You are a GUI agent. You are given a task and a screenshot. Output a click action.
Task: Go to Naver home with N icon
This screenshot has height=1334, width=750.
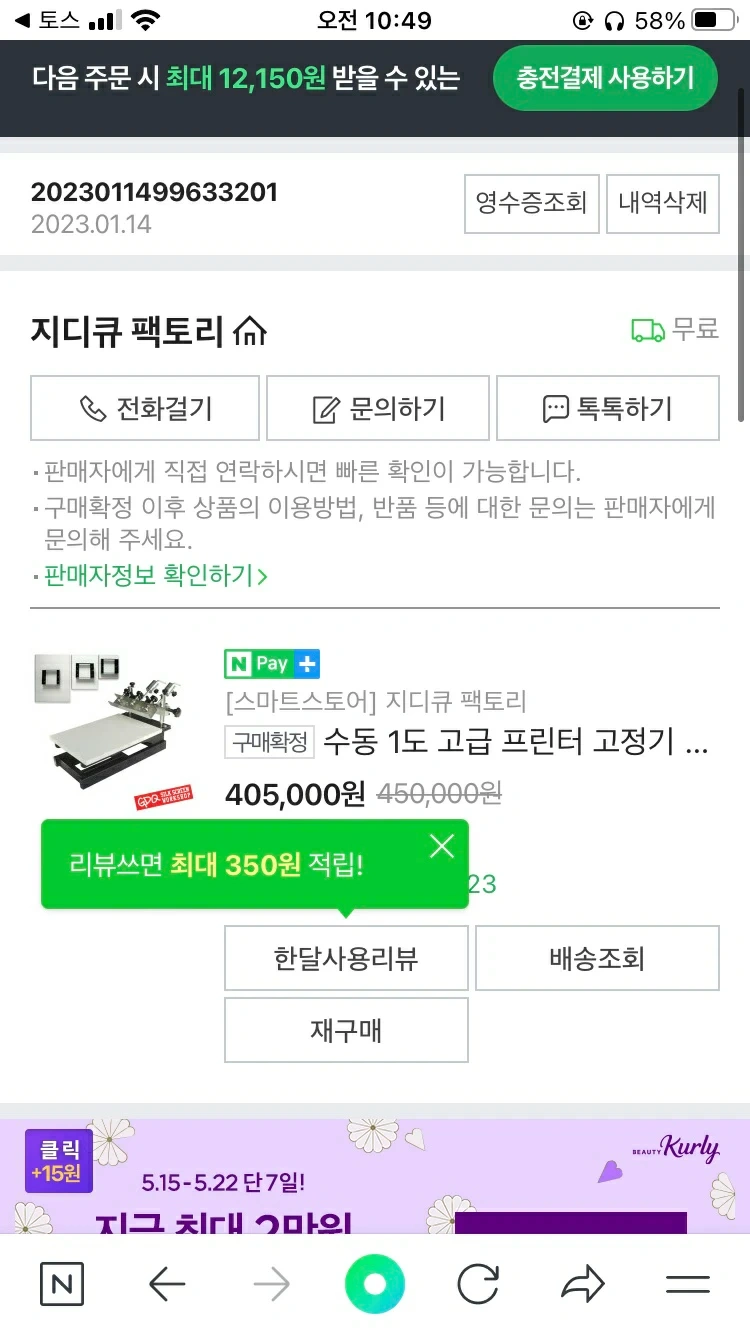coord(62,1284)
